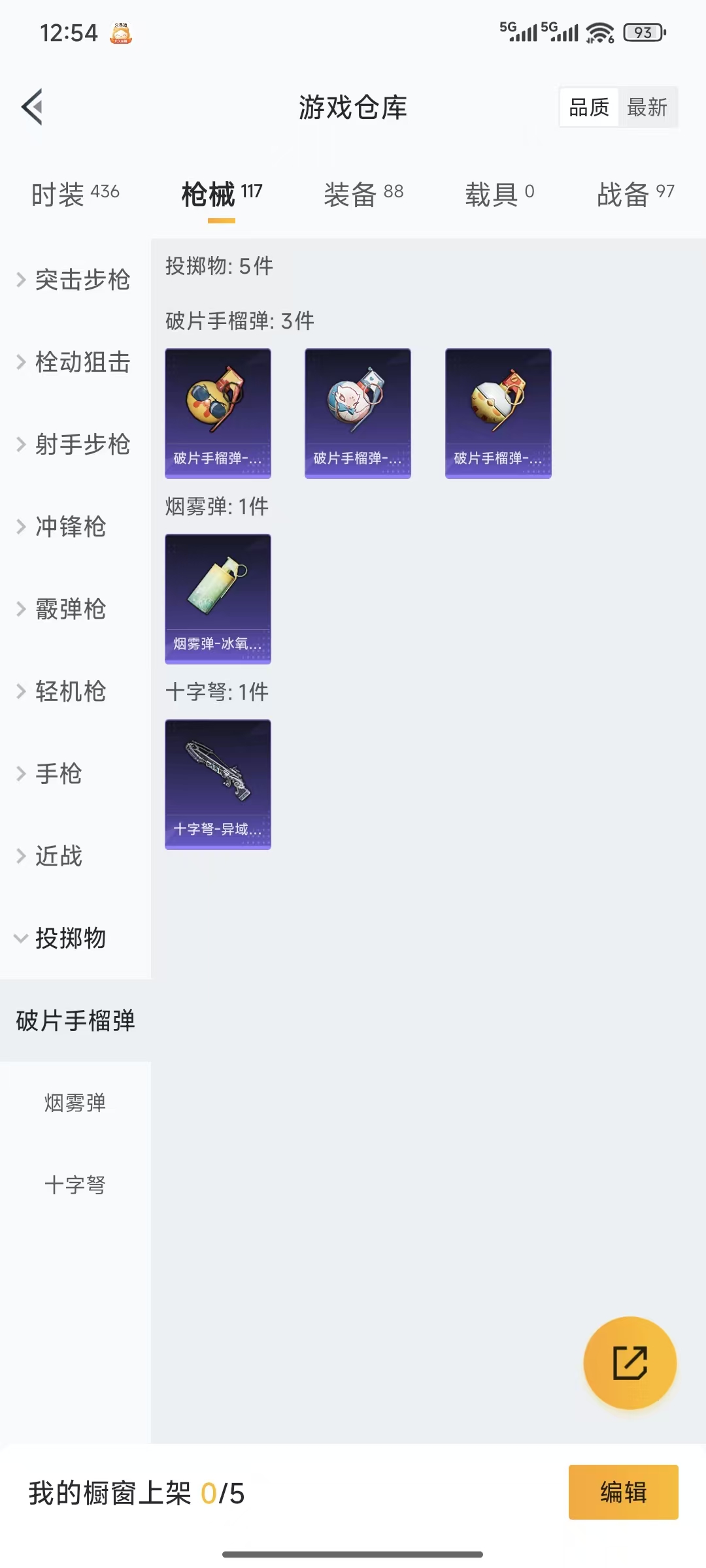The height and width of the screenshot is (1568, 706).
Task: Select the cheese frag grenade skin
Action: tap(498, 412)
